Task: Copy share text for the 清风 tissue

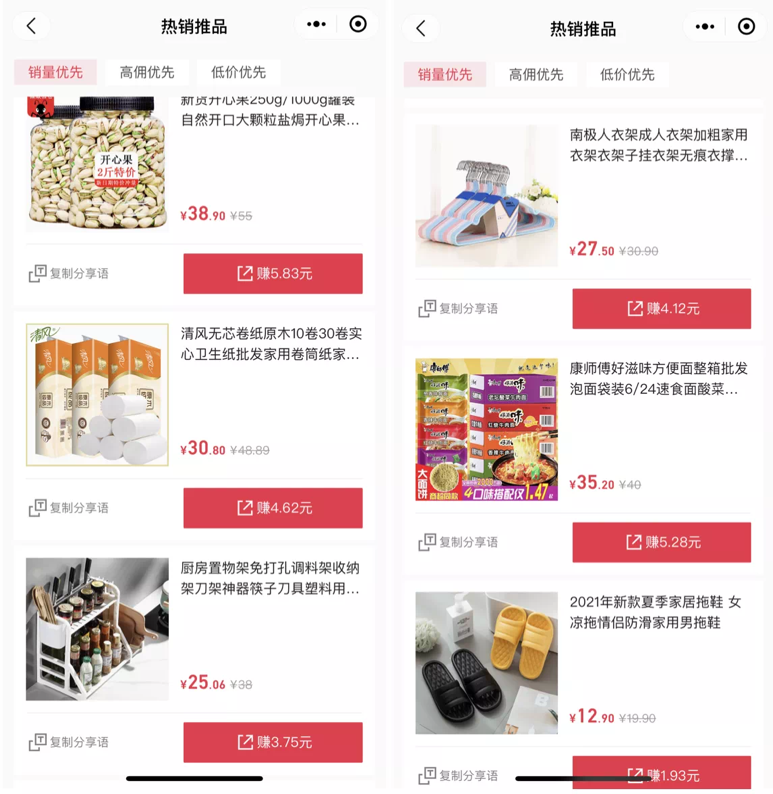Action: (68, 508)
